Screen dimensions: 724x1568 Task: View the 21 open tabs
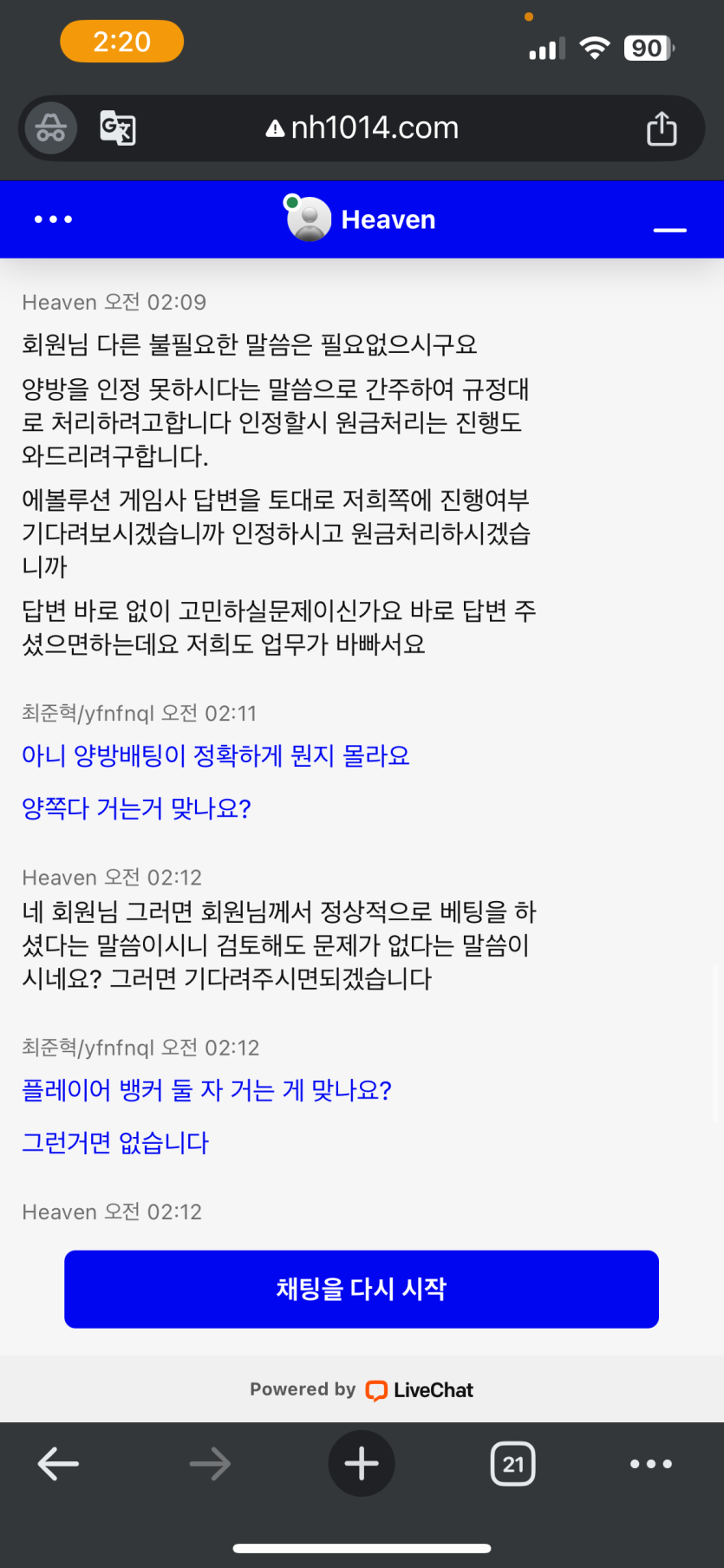pos(513,1464)
